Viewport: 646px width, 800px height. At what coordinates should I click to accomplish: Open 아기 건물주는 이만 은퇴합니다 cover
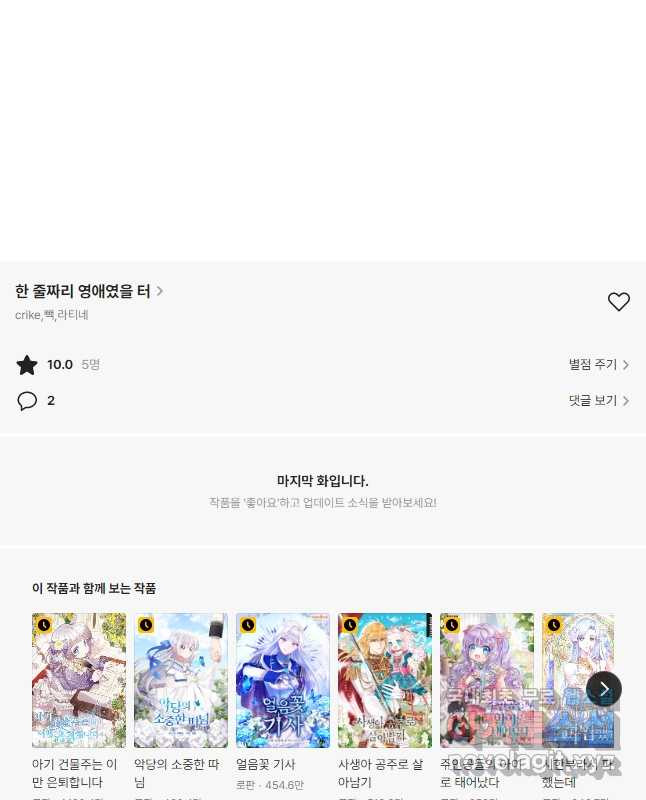click(x=79, y=680)
